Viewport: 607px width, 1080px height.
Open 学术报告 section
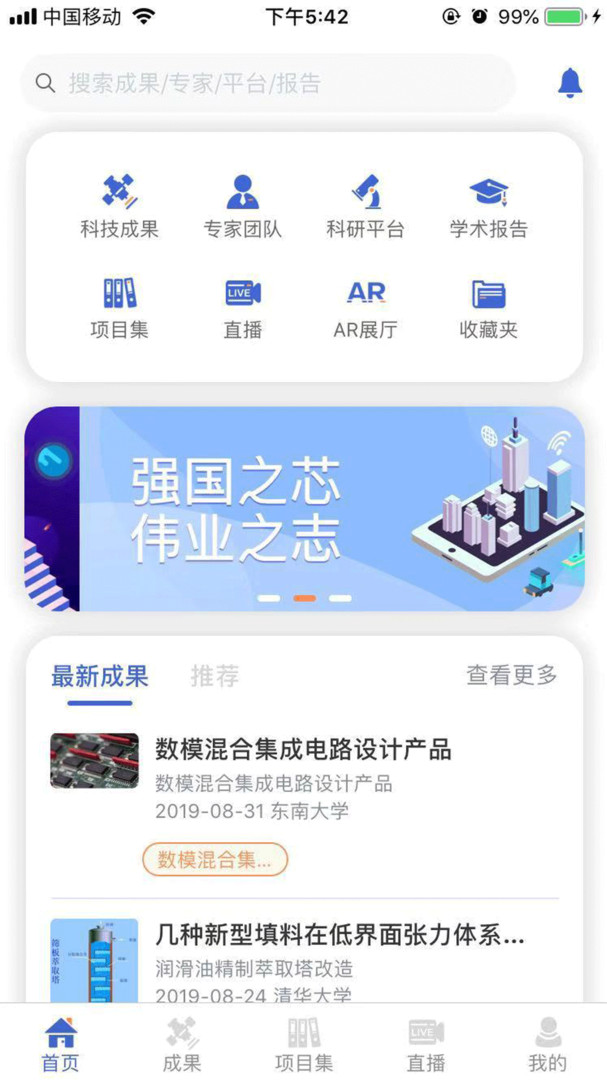click(x=488, y=206)
